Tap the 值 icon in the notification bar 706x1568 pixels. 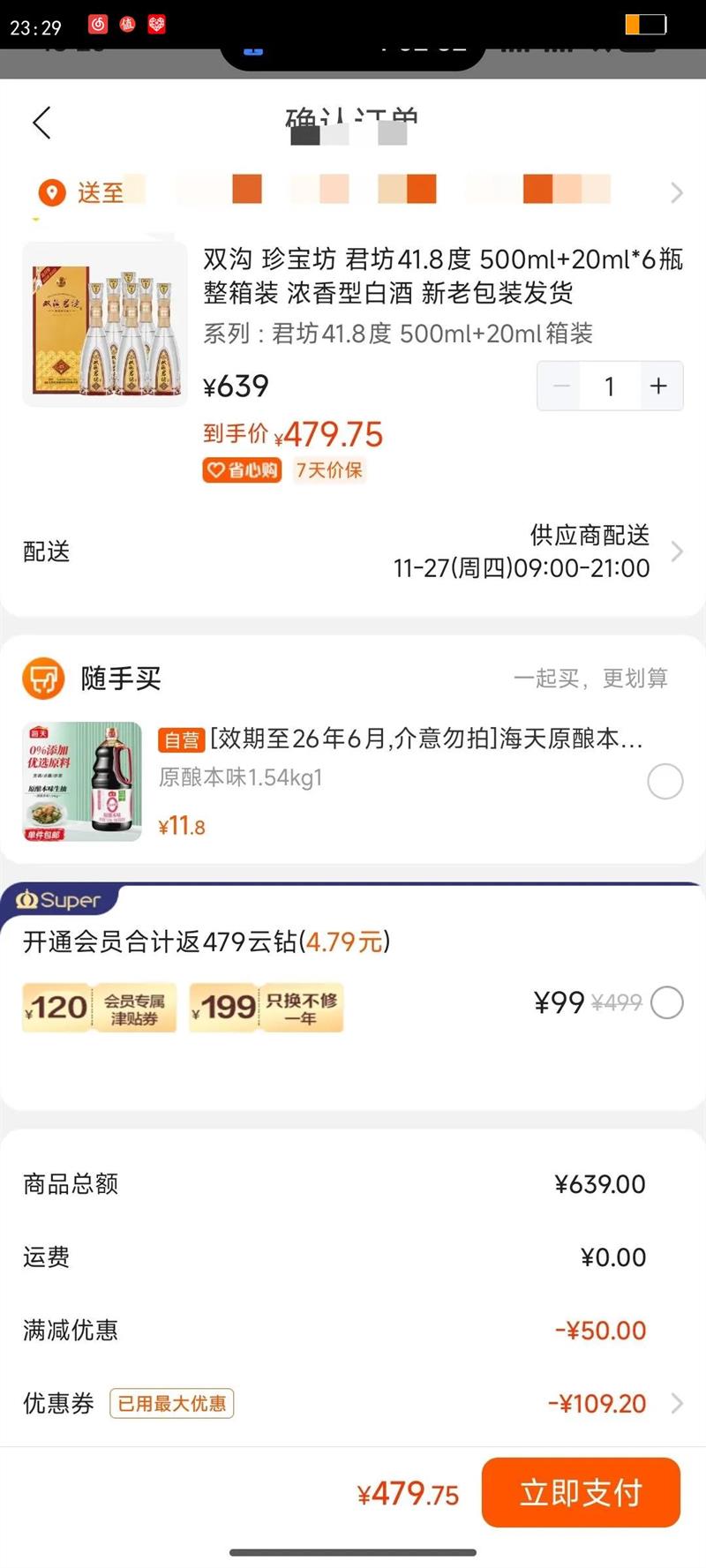tap(125, 25)
